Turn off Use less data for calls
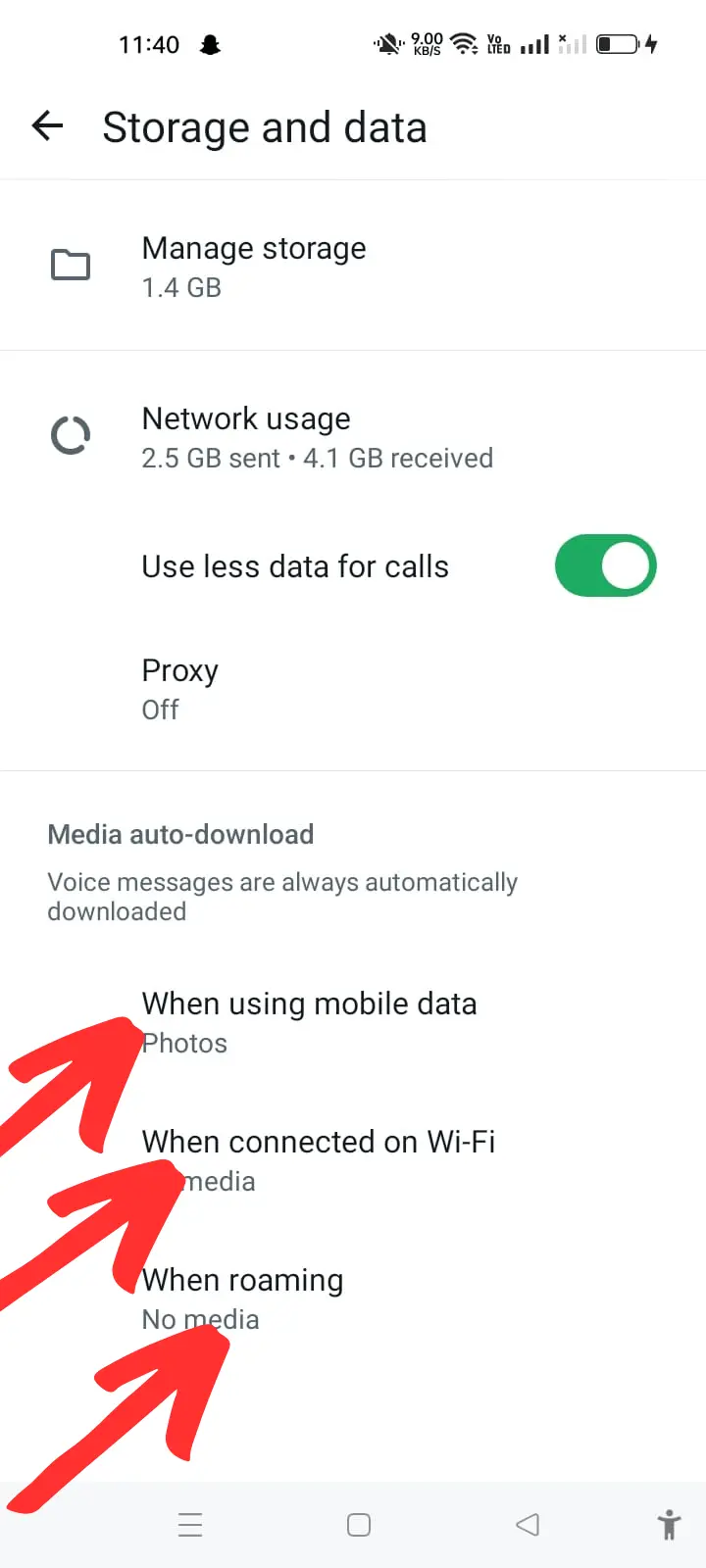 point(605,565)
